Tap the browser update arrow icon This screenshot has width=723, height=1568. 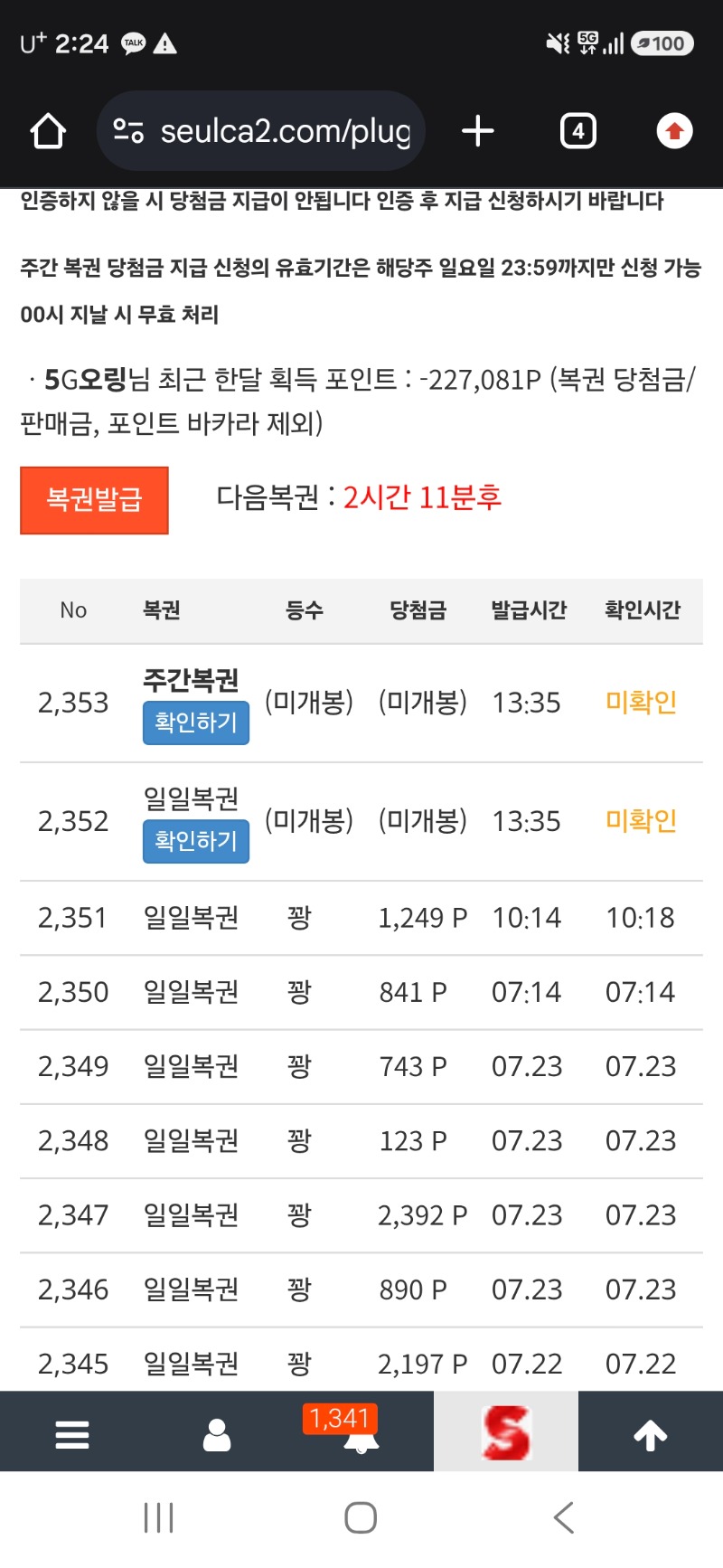(x=674, y=131)
